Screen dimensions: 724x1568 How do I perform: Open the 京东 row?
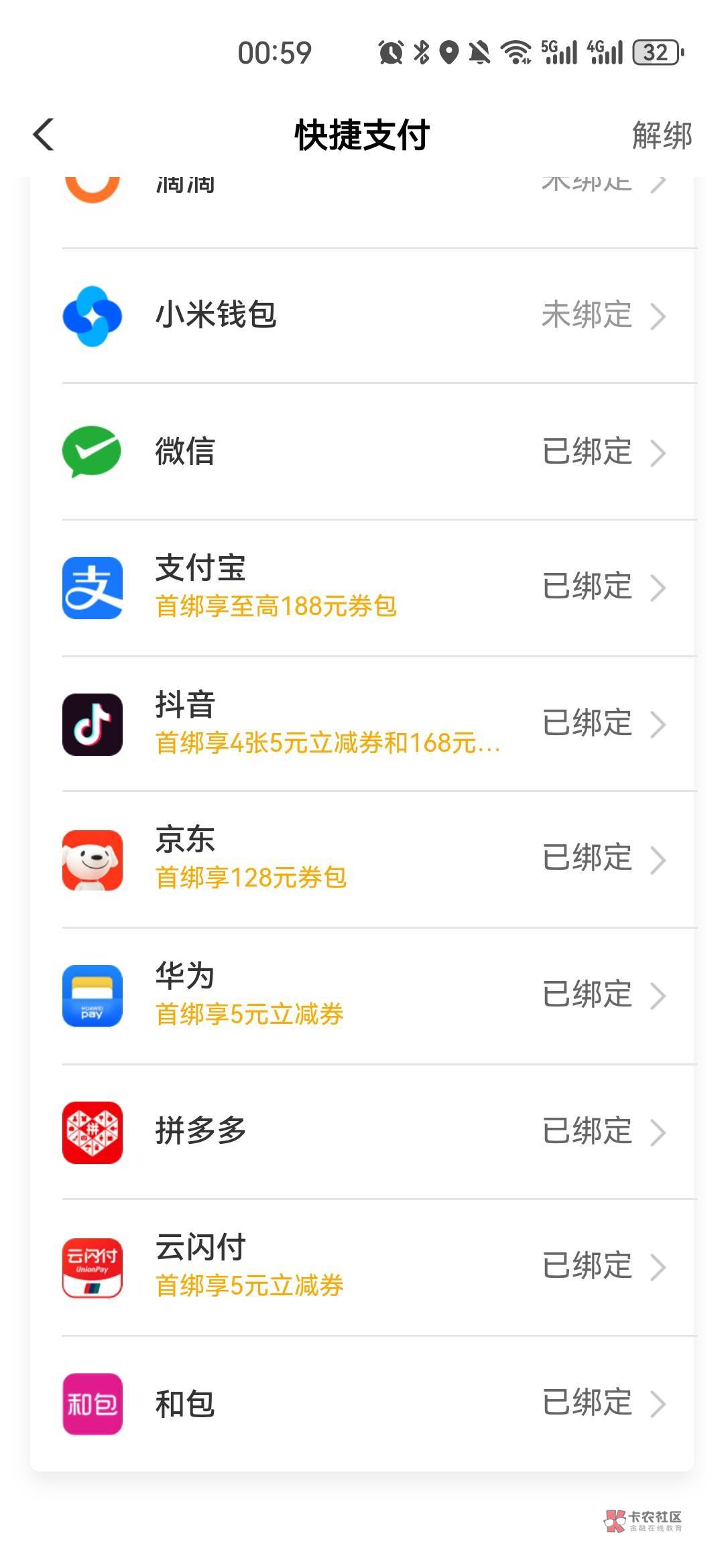point(362,860)
